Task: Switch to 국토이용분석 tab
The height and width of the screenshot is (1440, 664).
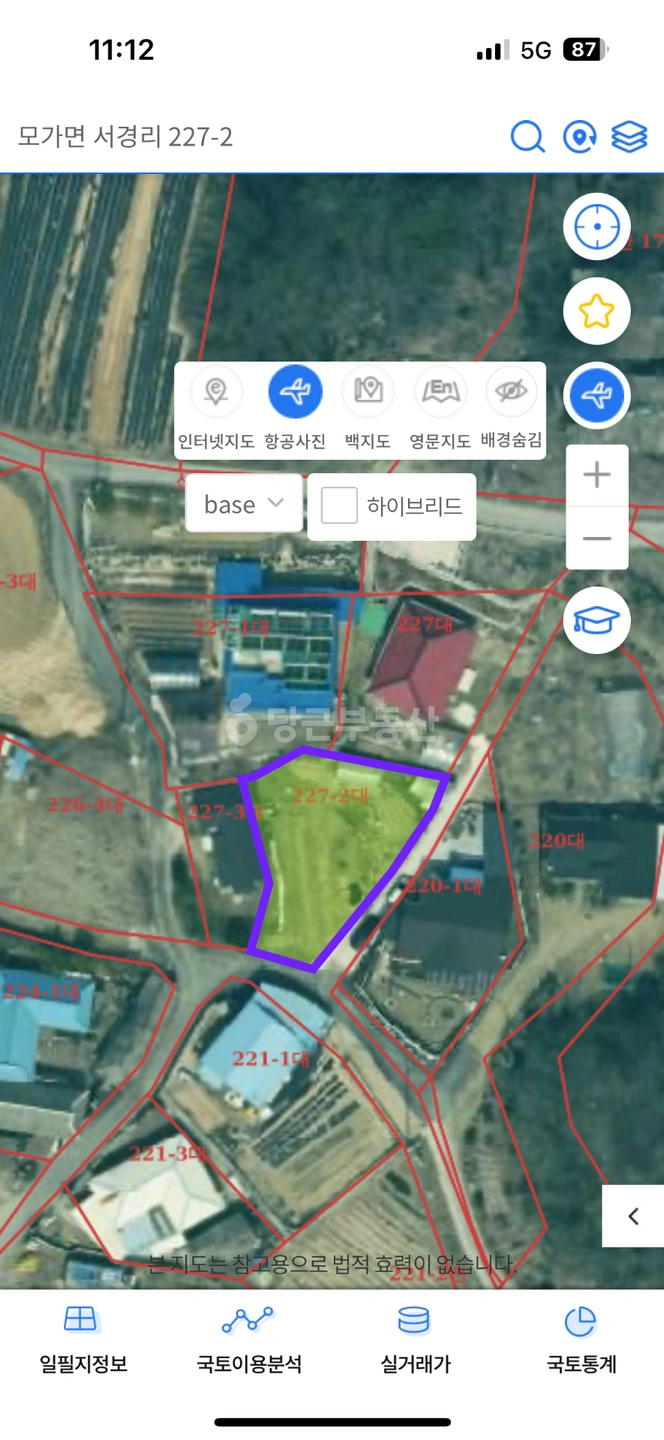Action: (249, 1340)
